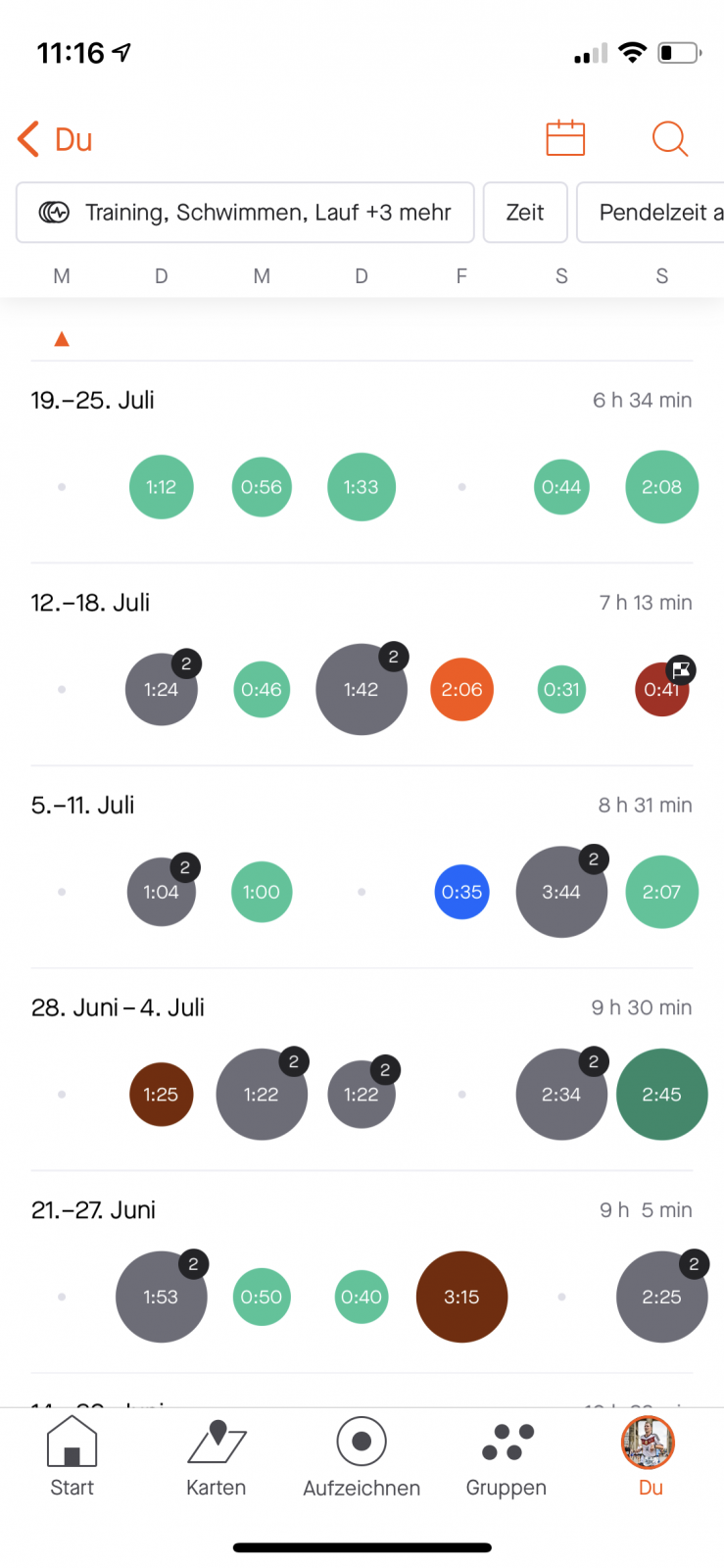Switch to the Gruppen tab

(507, 1456)
